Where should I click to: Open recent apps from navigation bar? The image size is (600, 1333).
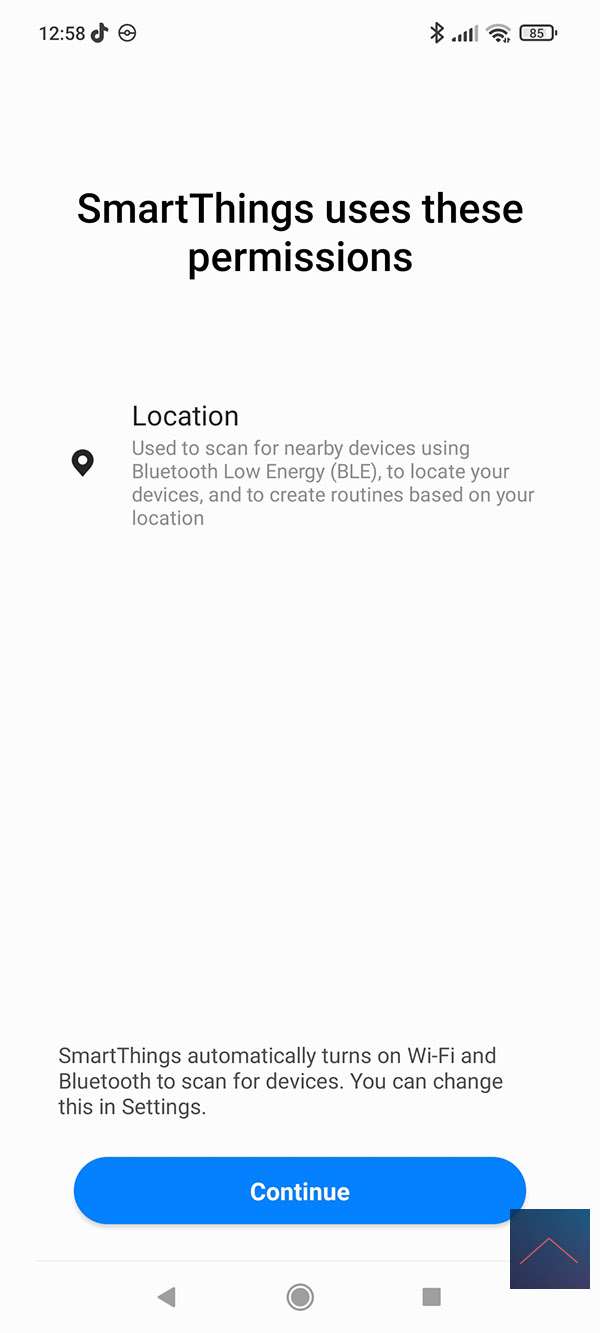432,1297
